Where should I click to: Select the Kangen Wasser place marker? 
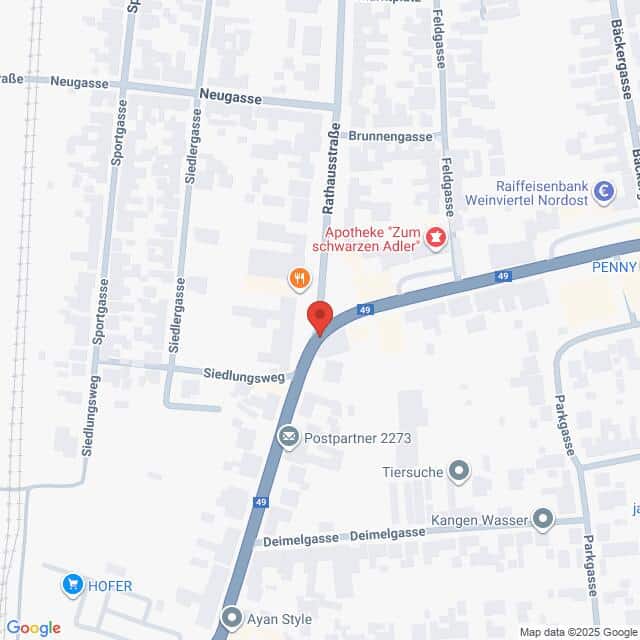(x=543, y=519)
